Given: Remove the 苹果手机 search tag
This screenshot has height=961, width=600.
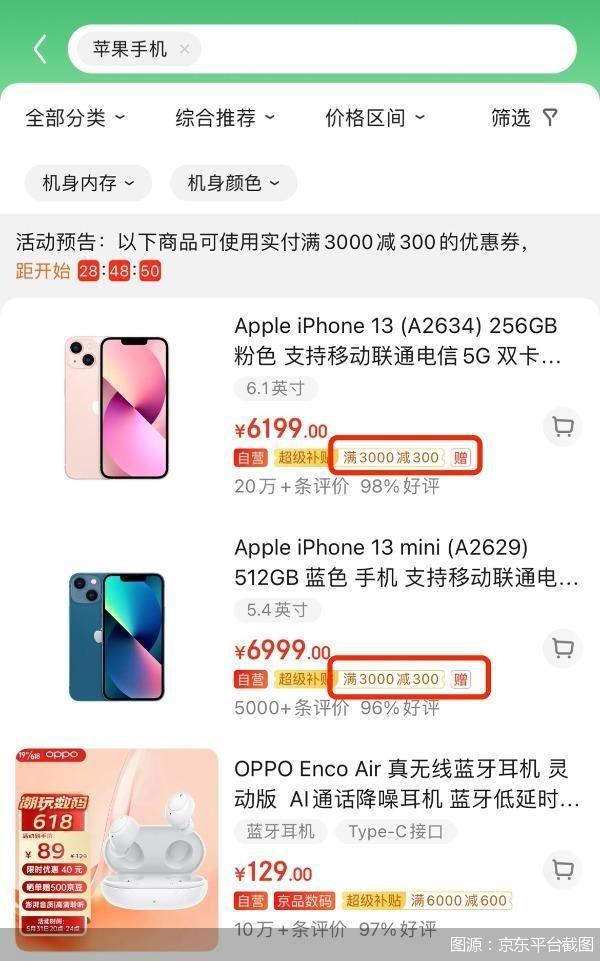Looking at the screenshot, I should [x=184, y=49].
